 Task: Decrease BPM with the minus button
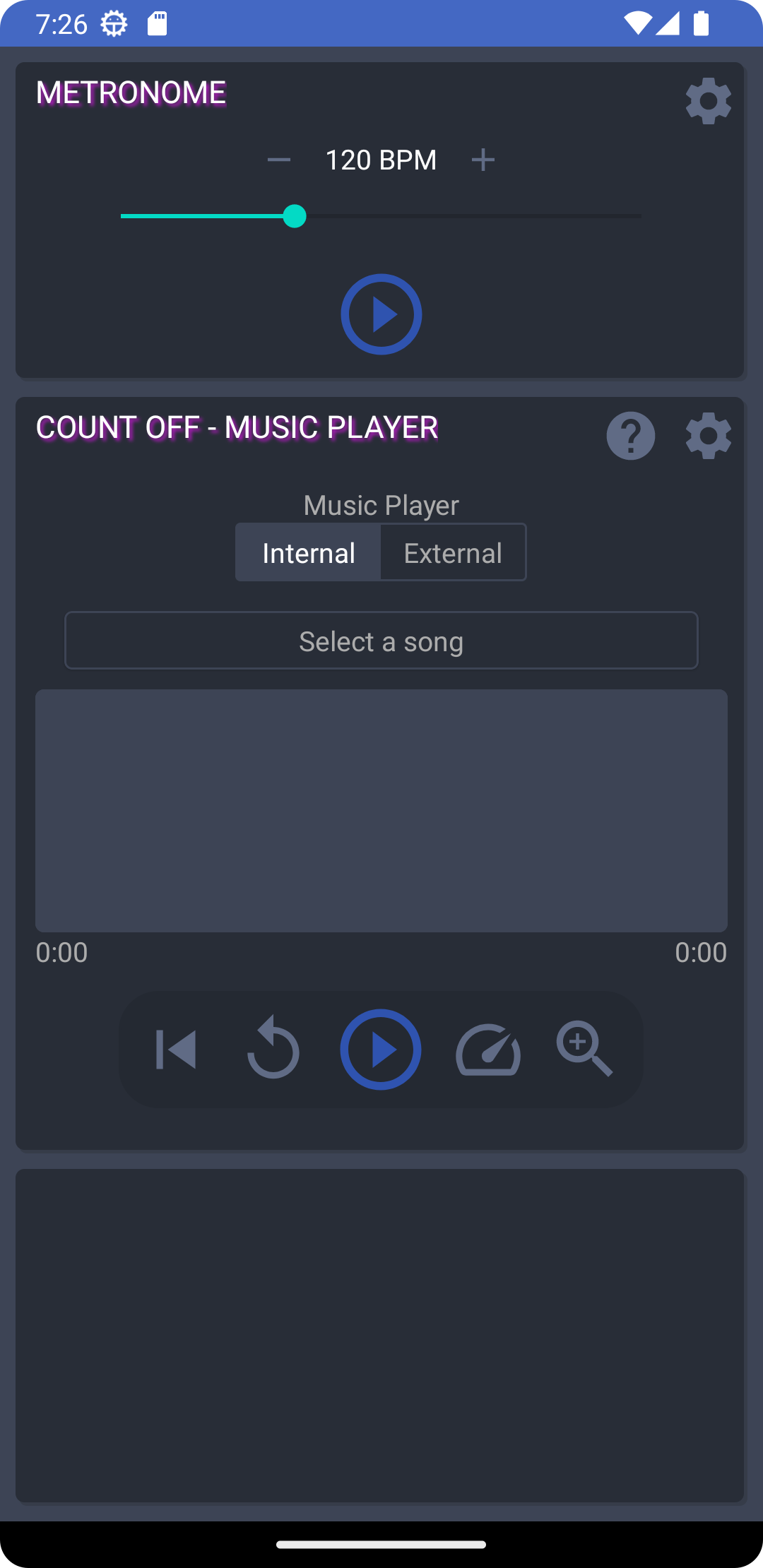click(x=279, y=160)
